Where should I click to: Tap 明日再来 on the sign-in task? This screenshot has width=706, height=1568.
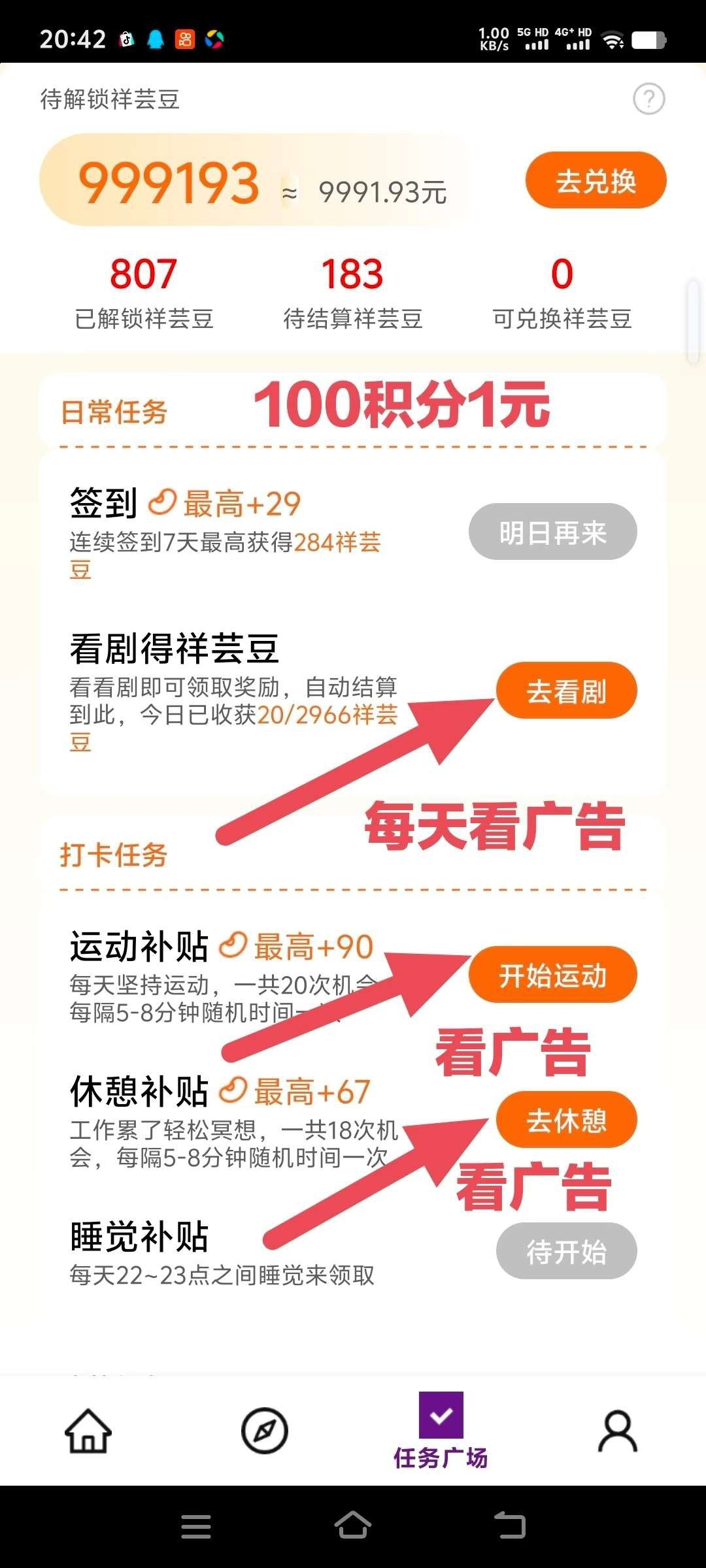click(x=552, y=532)
